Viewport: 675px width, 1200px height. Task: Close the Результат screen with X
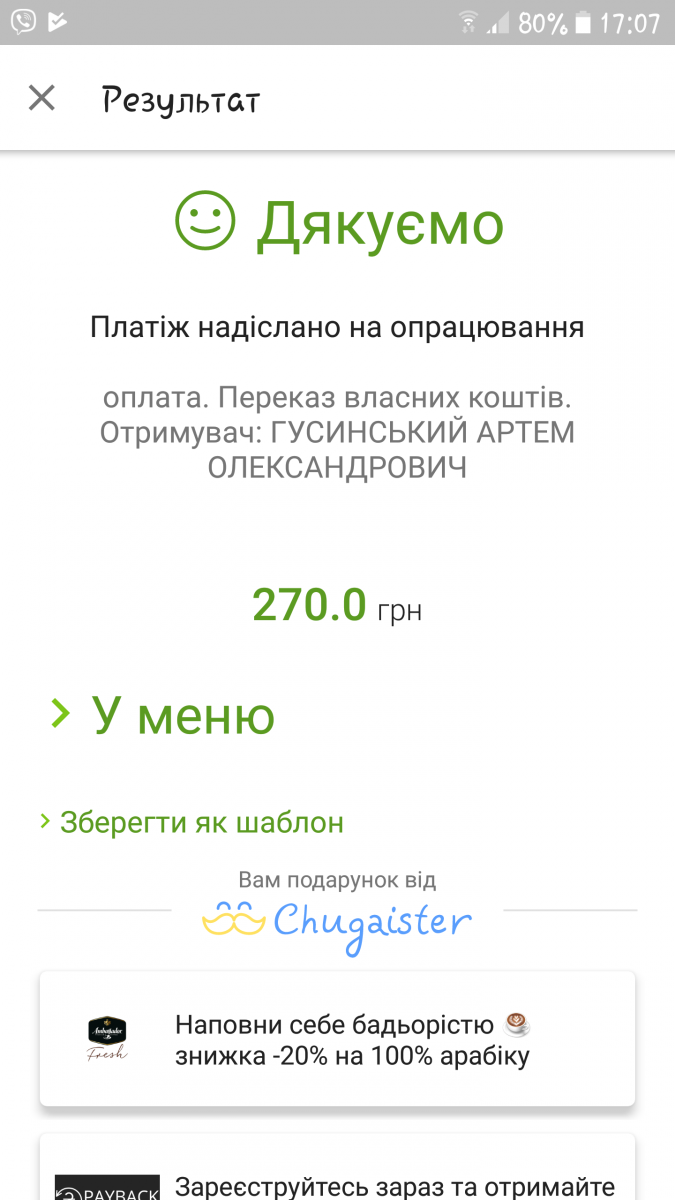tap(41, 98)
